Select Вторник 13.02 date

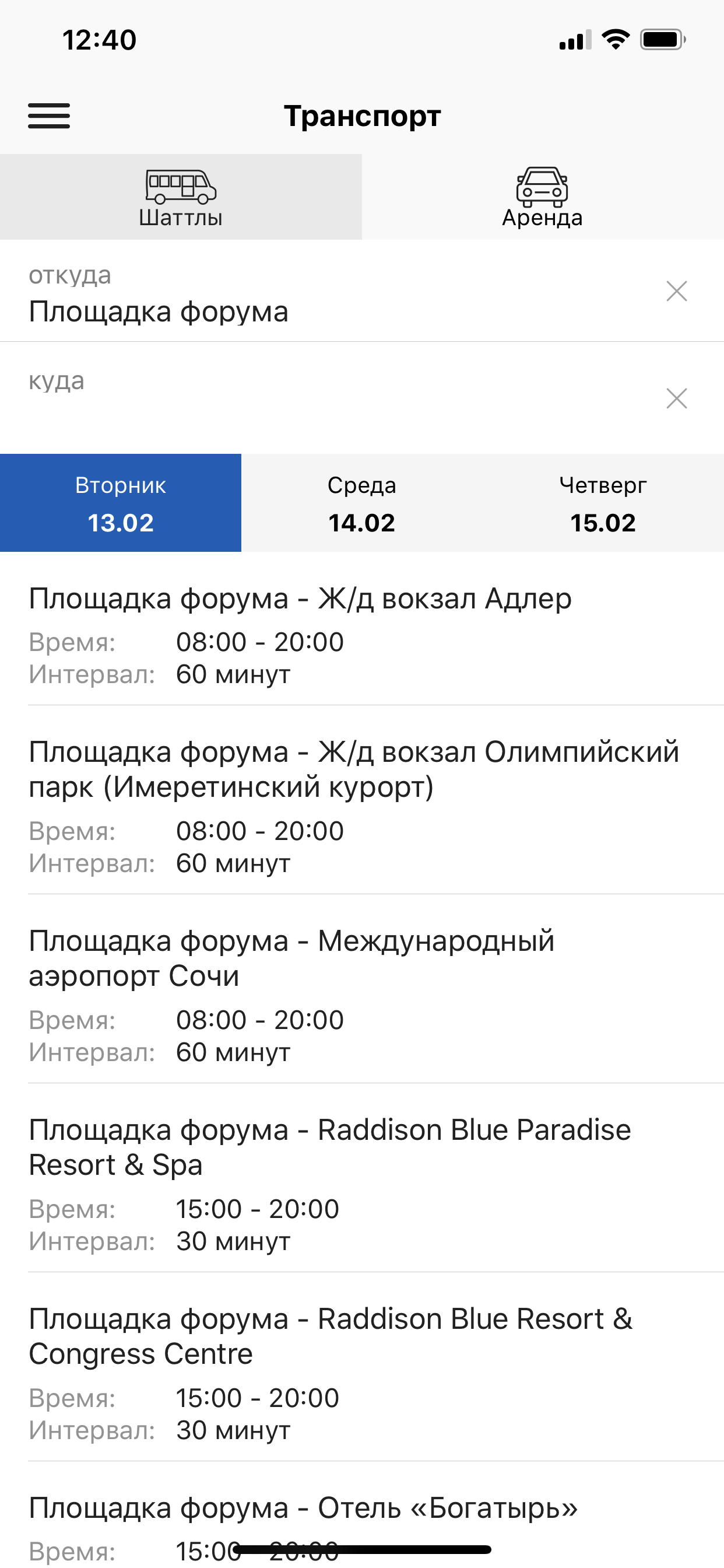[x=121, y=503]
